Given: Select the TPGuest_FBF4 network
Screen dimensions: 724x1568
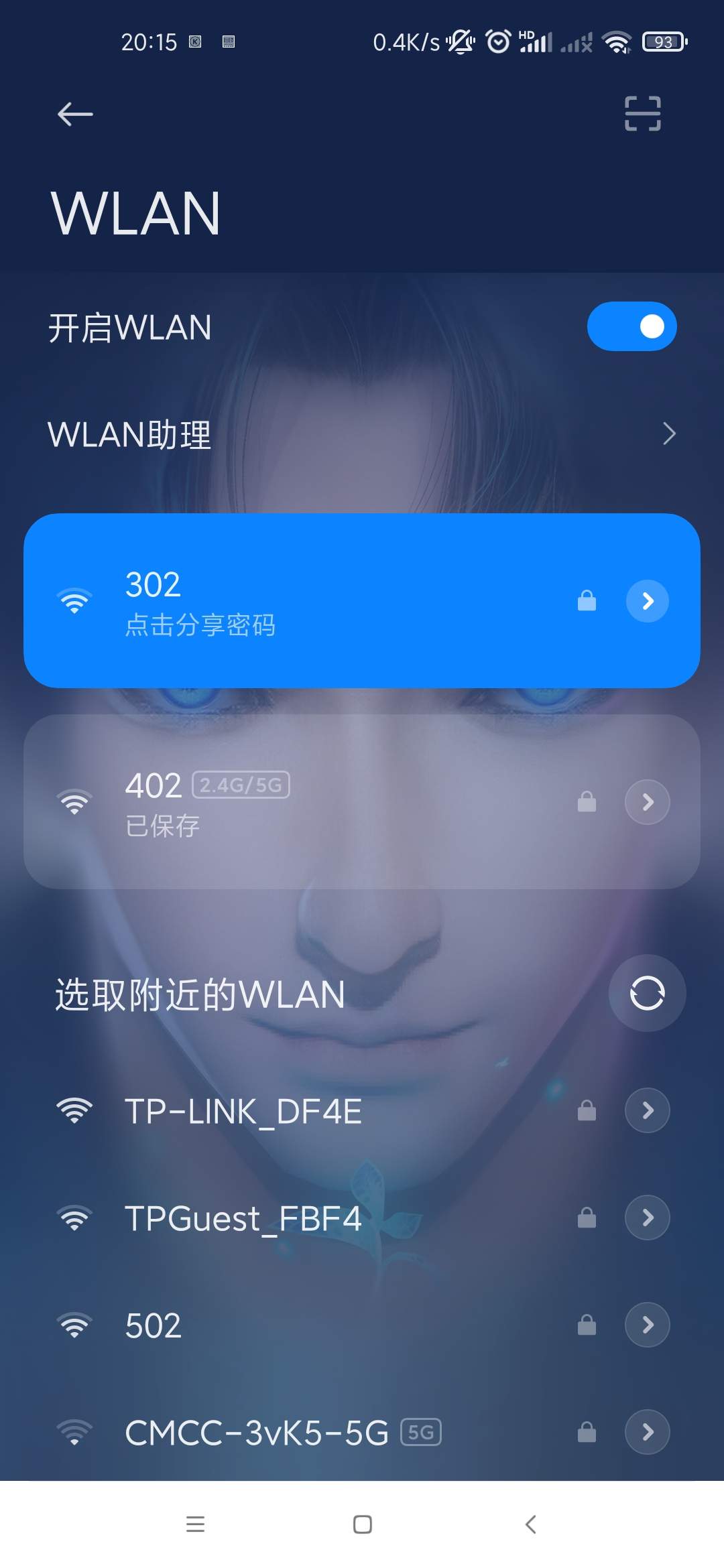Looking at the screenshot, I should [x=302, y=1218].
